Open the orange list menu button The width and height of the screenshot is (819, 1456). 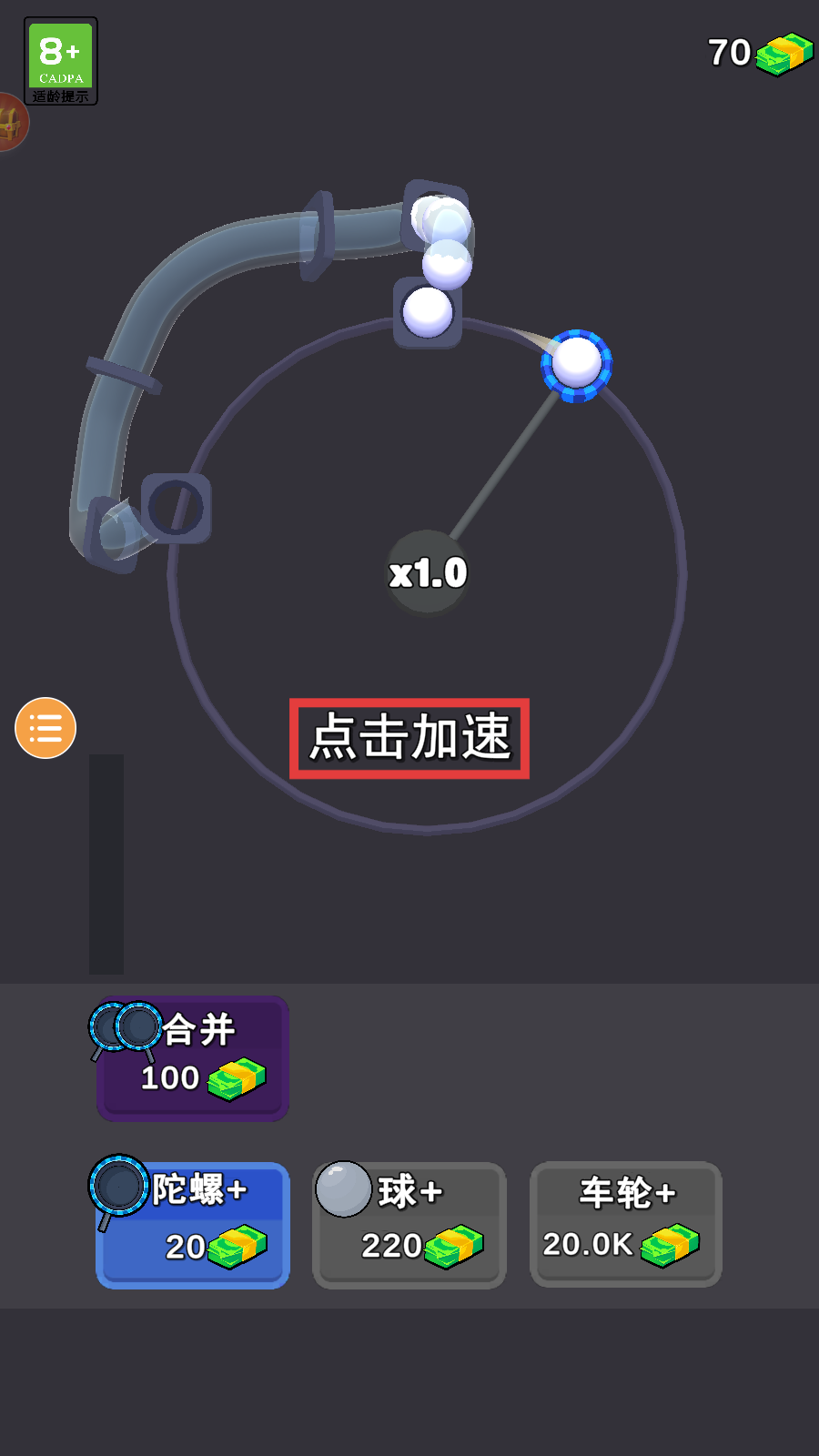[45, 728]
